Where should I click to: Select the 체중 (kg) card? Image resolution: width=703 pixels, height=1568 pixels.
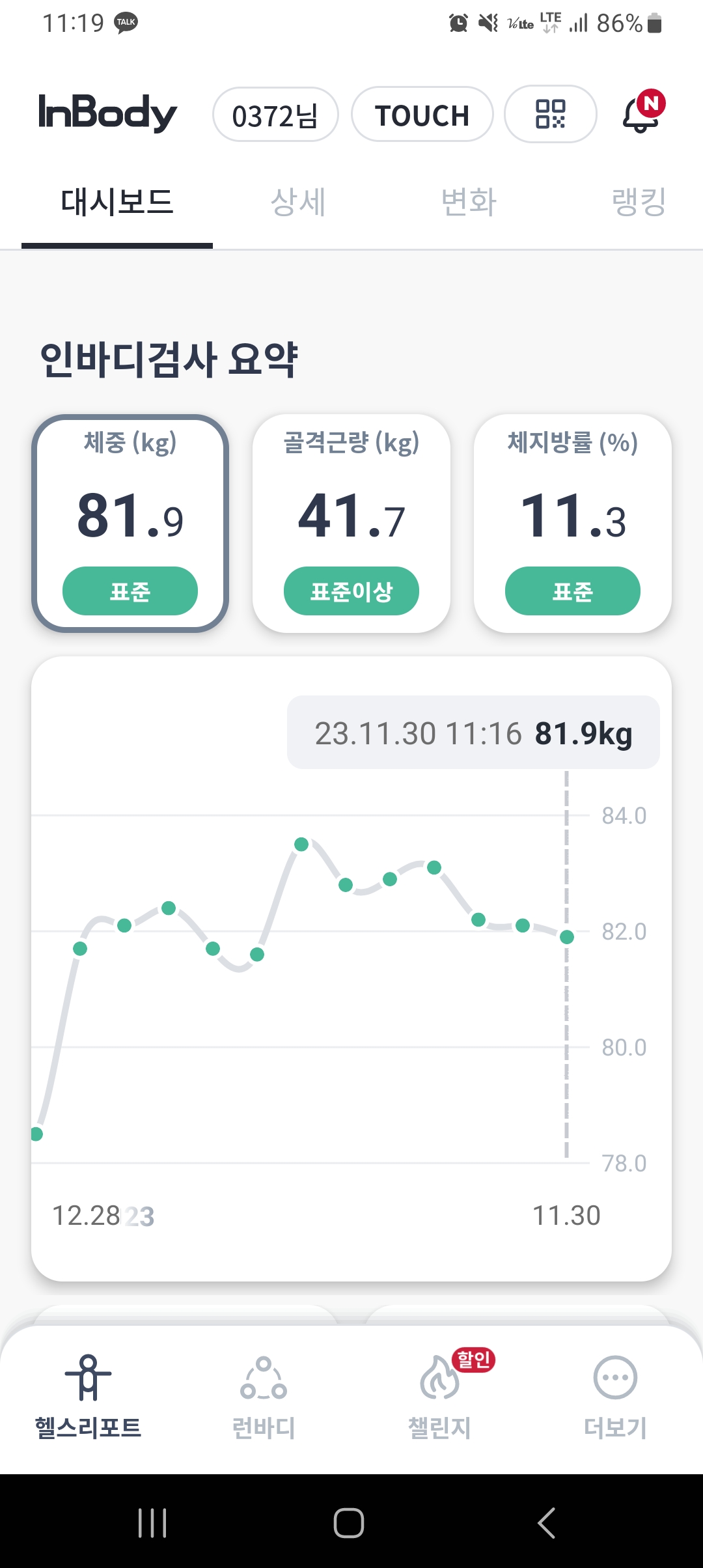point(130,524)
